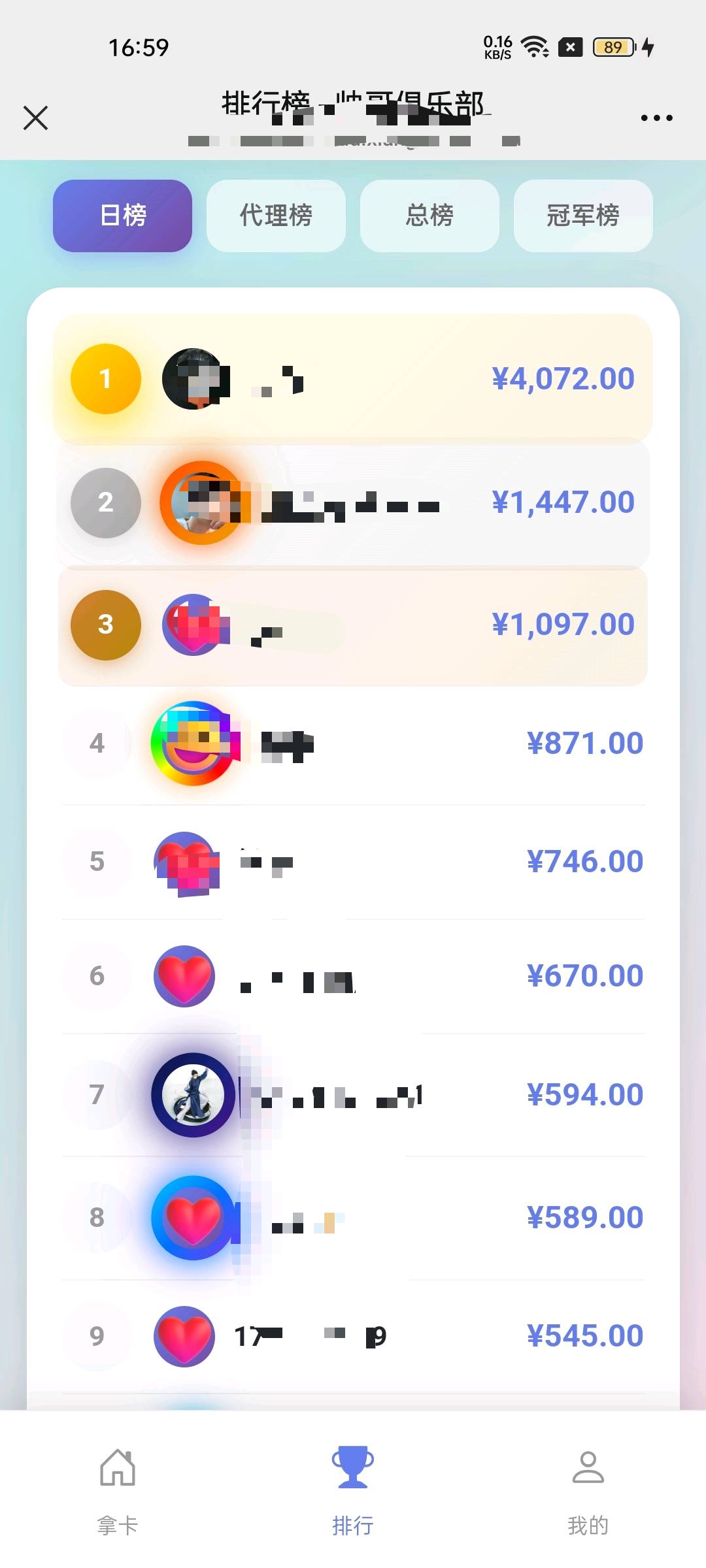706x1568 pixels.
Task: Tap the orange-ring avatar of rank 2
Action: 203,502
